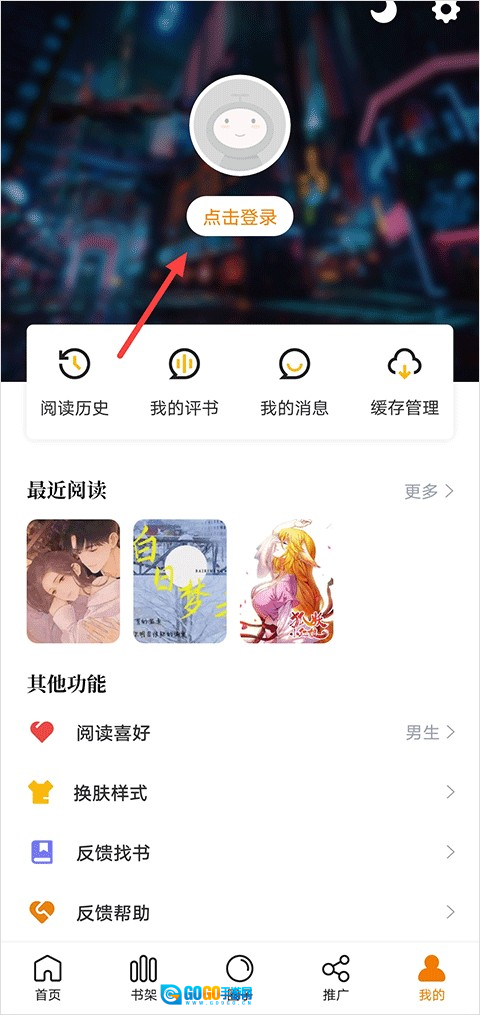Image resolution: width=480 pixels, height=1015 pixels.
Task: Open 反馈找书 book request row
Action: pyautogui.click(x=240, y=853)
